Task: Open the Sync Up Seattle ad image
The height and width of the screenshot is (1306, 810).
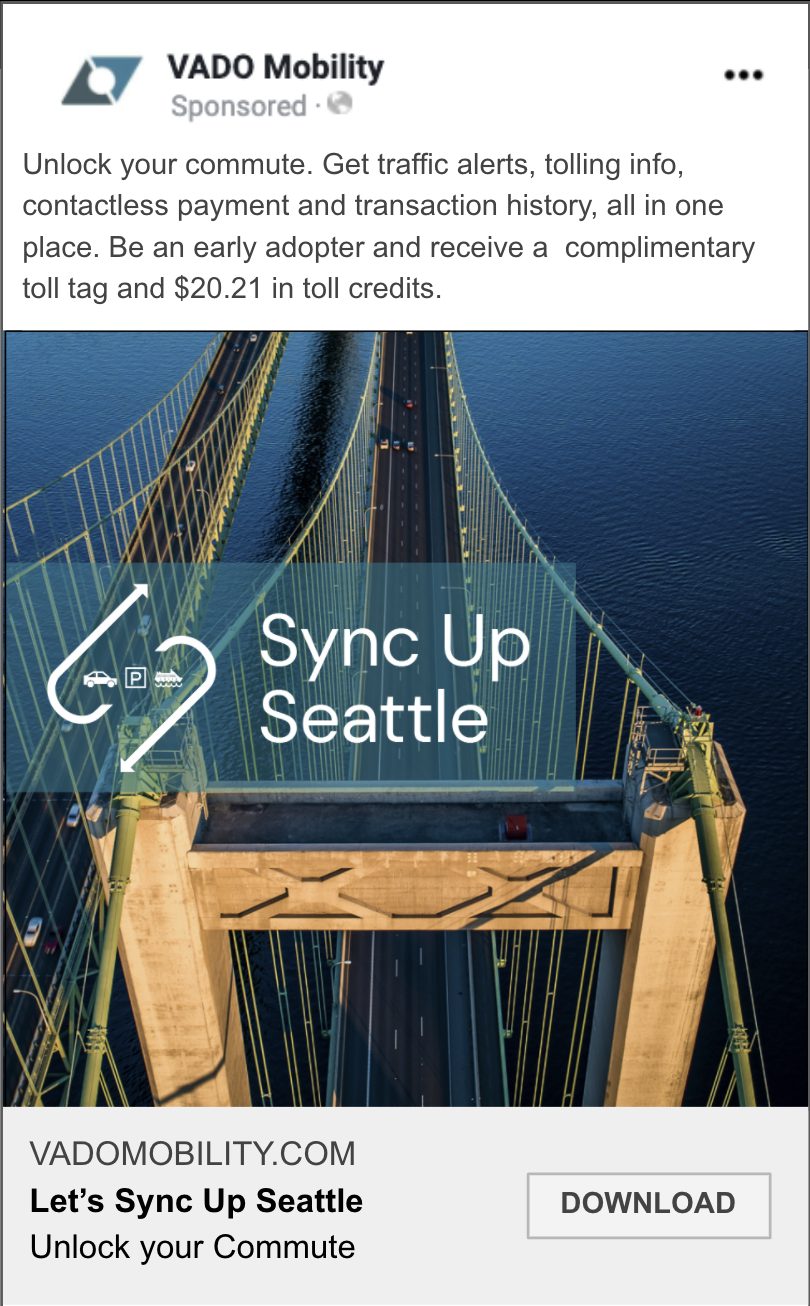Action: [x=405, y=718]
